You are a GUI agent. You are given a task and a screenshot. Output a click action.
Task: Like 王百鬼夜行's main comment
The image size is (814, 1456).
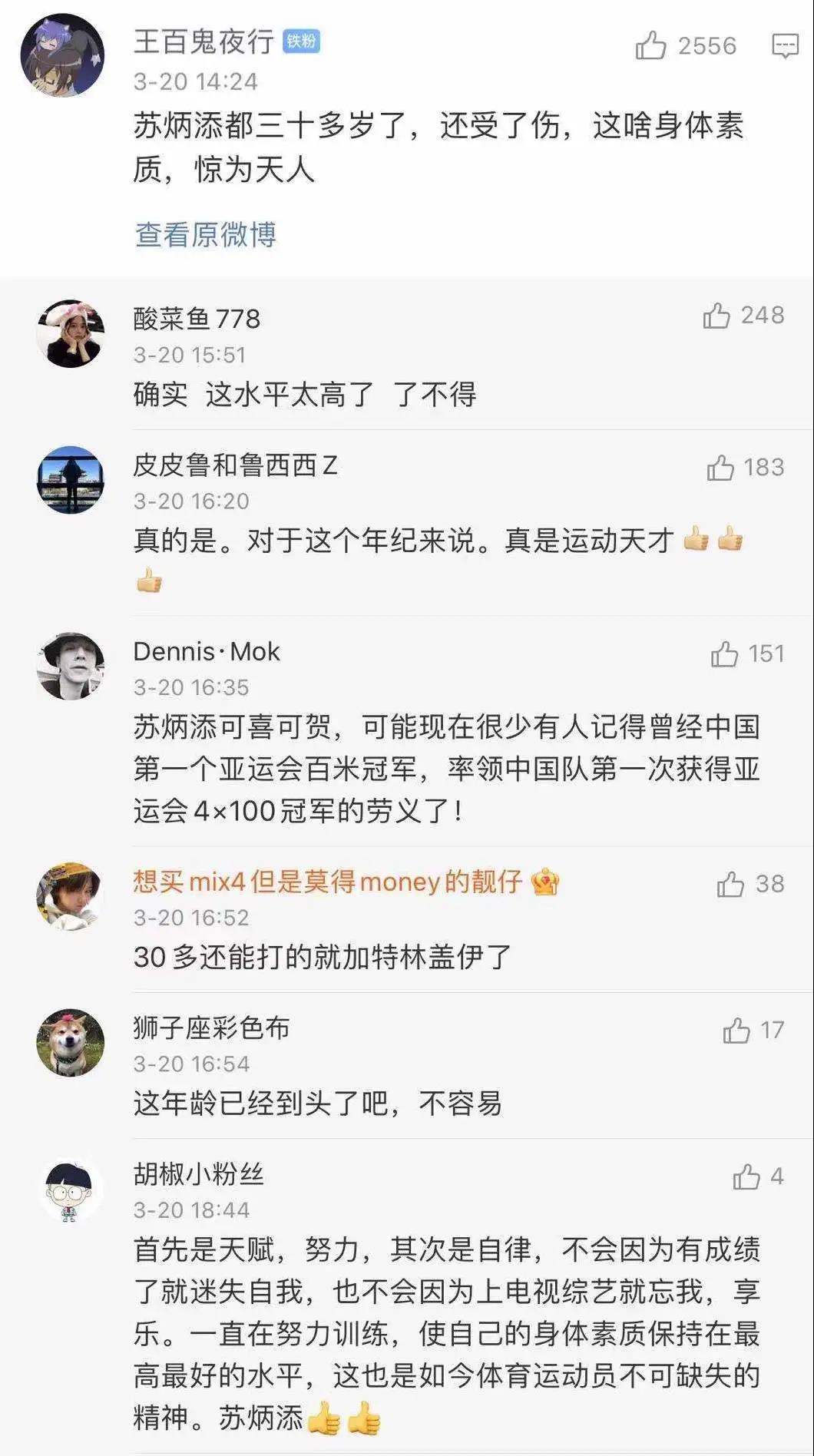(650, 46)
